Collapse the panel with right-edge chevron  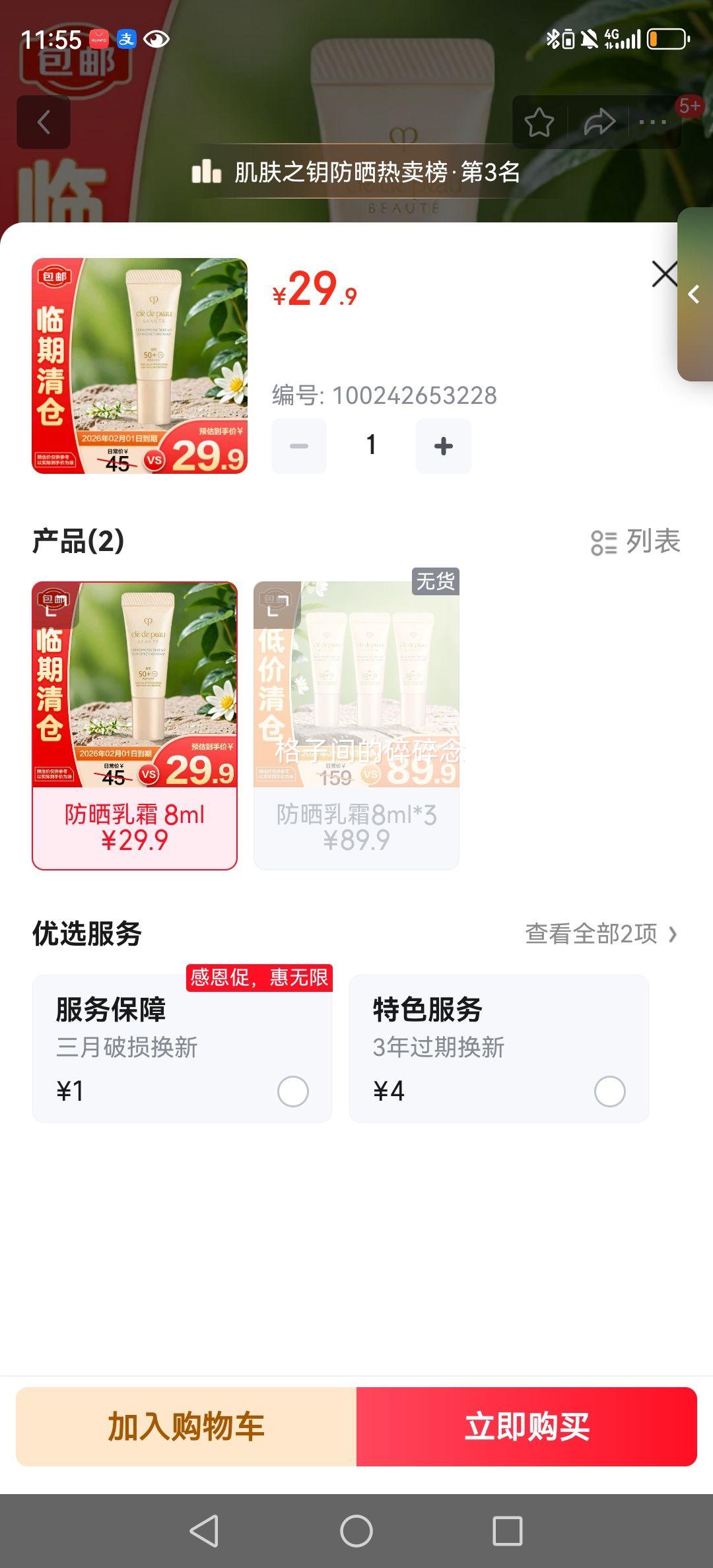pyautogui.click(x=693, y=296)
